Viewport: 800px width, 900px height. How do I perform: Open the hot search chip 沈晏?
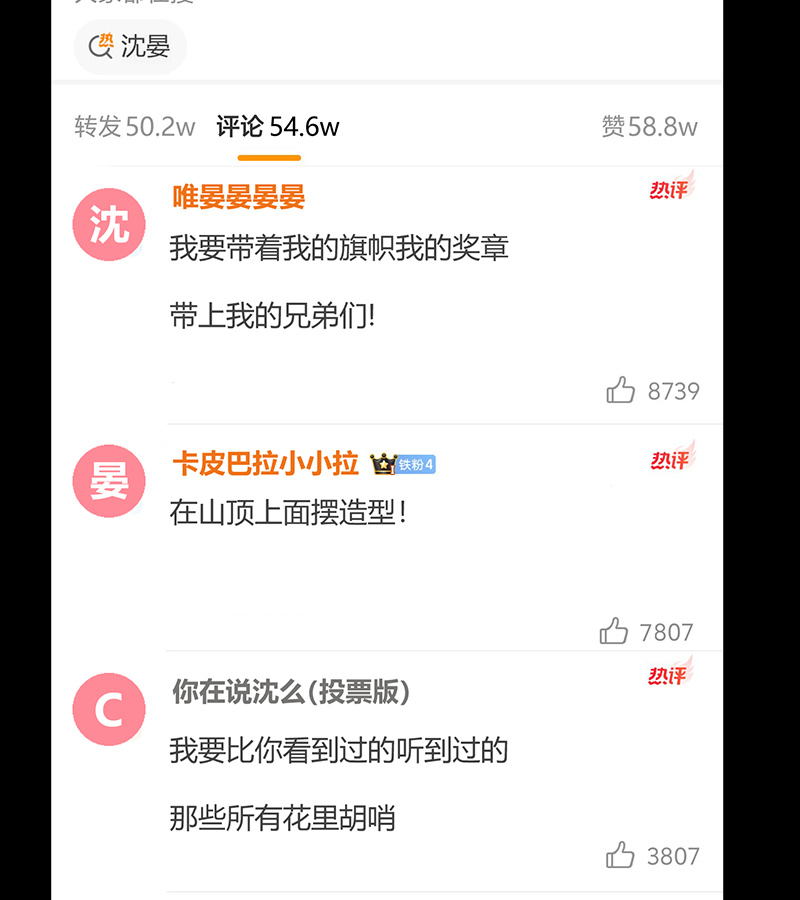point(131,46)
